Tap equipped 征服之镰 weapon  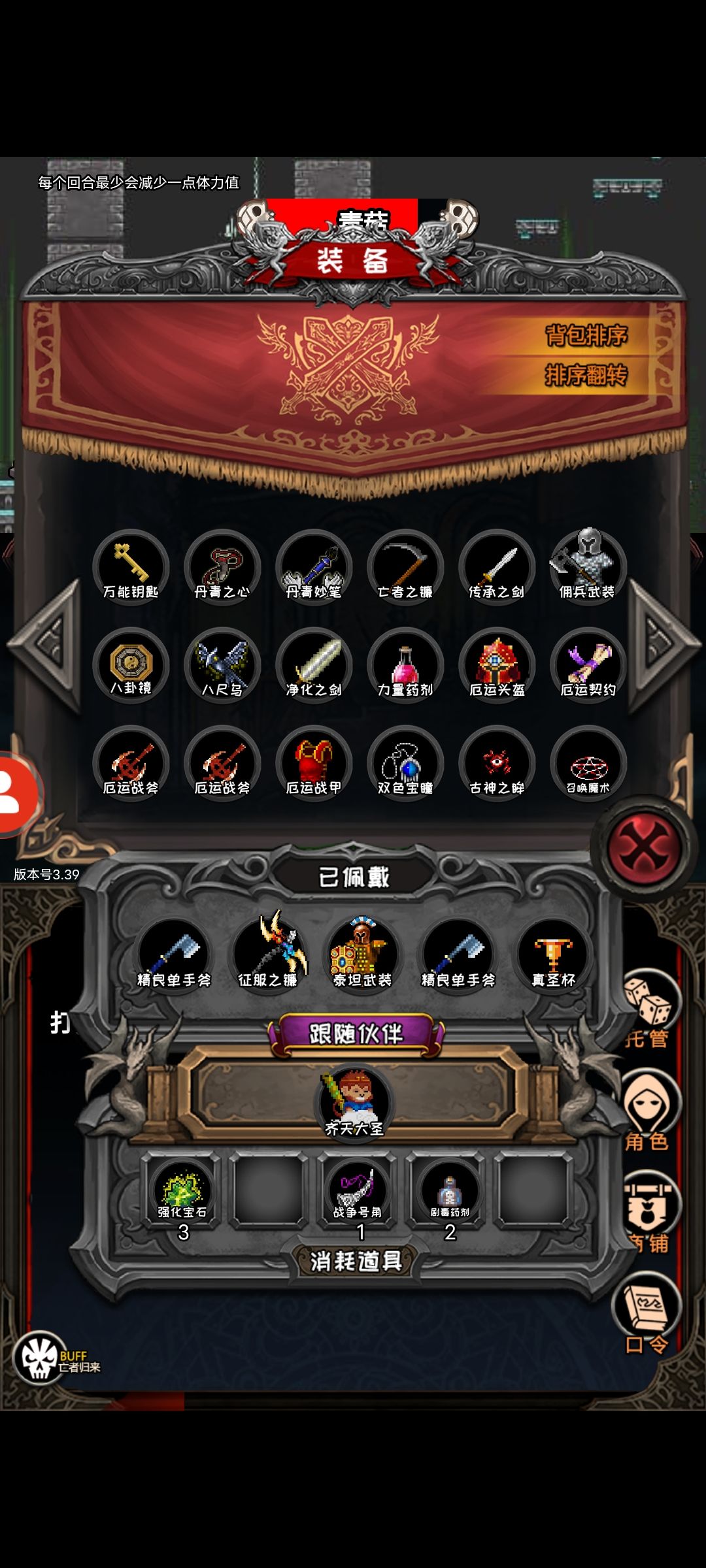tap(268, 953)
